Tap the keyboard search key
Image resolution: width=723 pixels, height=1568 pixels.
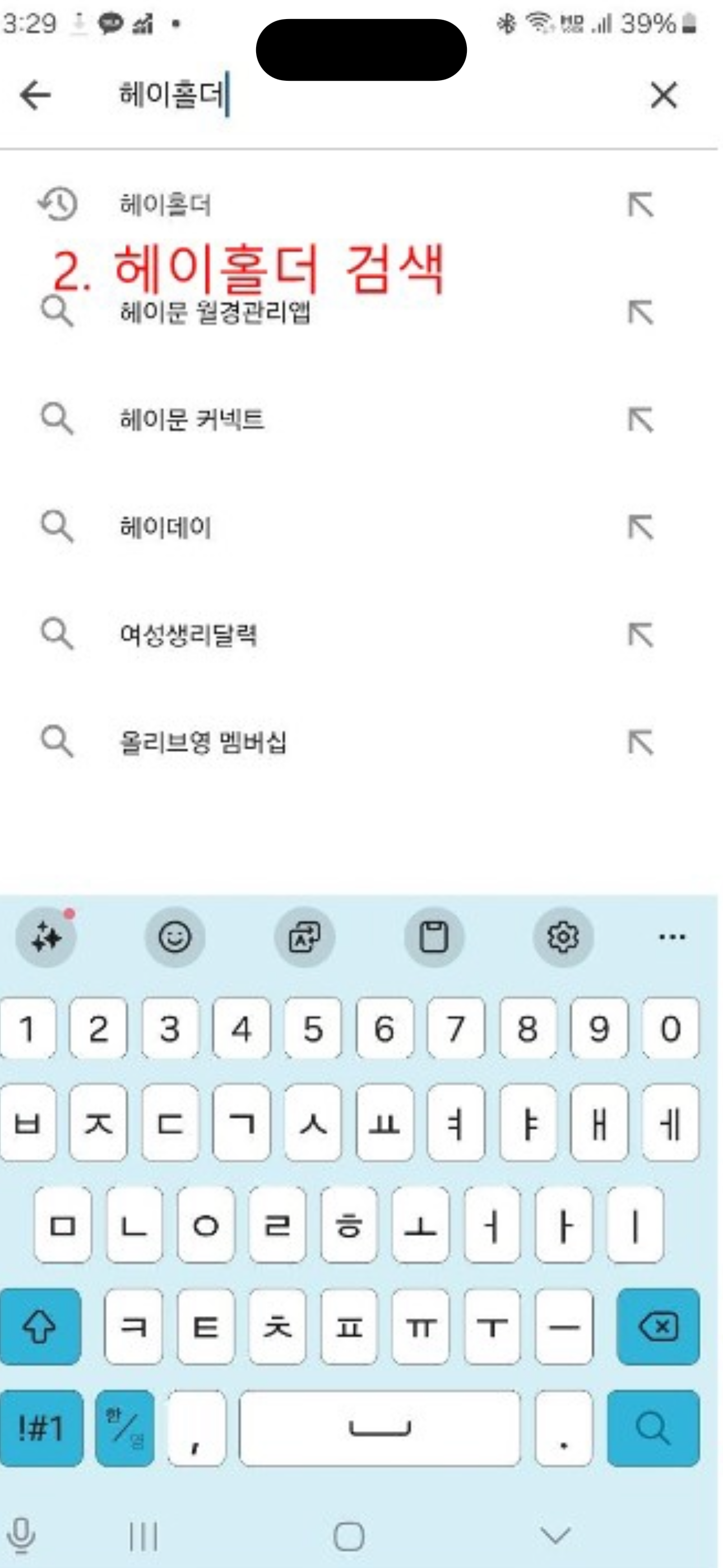[653, 1427]
